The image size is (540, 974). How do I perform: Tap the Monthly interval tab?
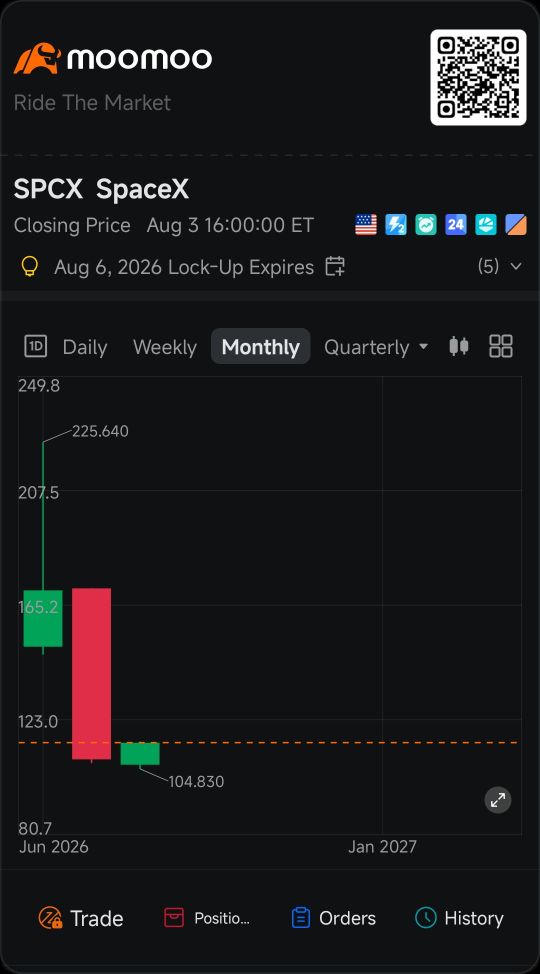pos(260,346)
